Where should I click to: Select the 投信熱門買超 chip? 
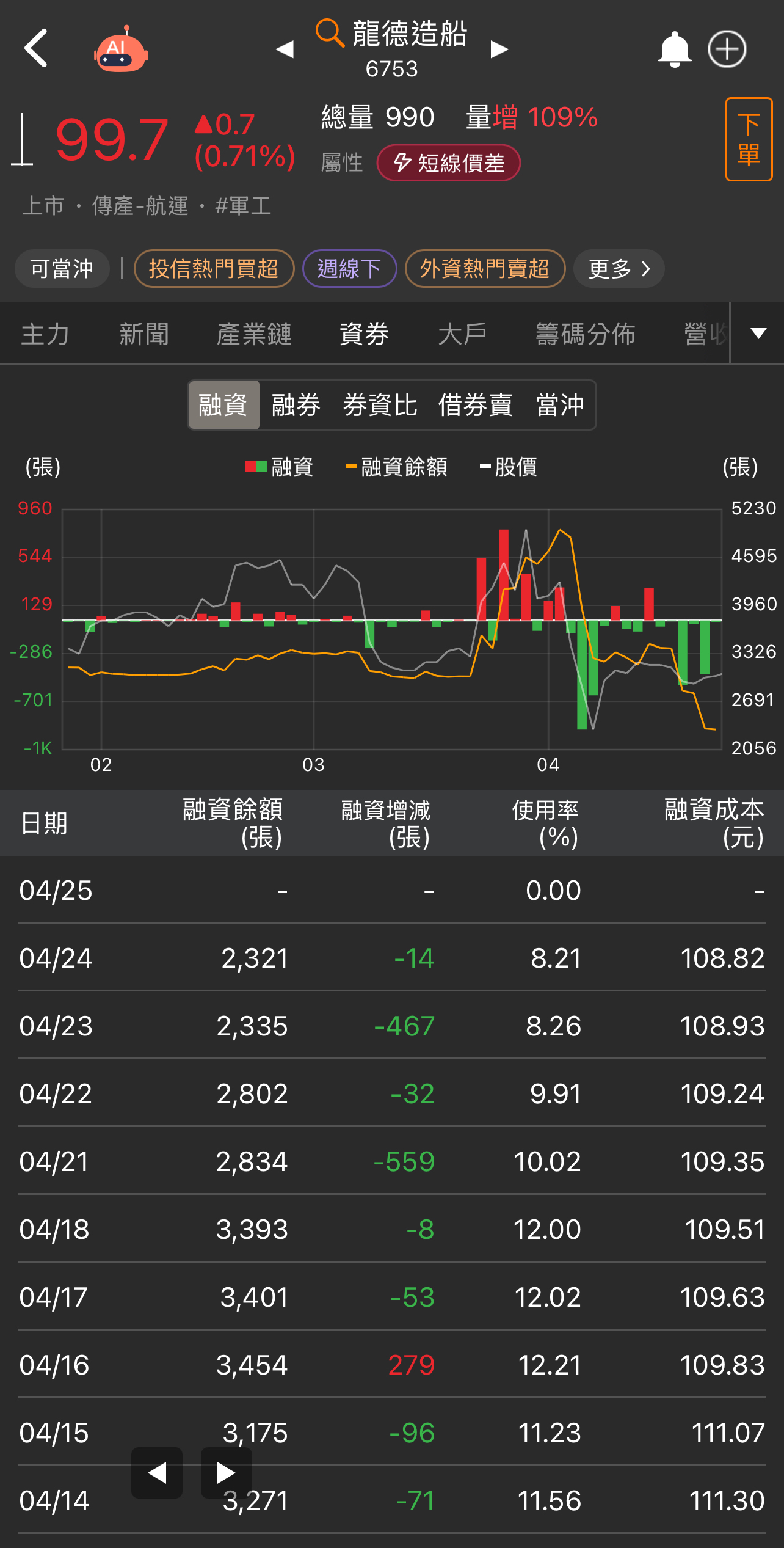[x=214, y=269]
